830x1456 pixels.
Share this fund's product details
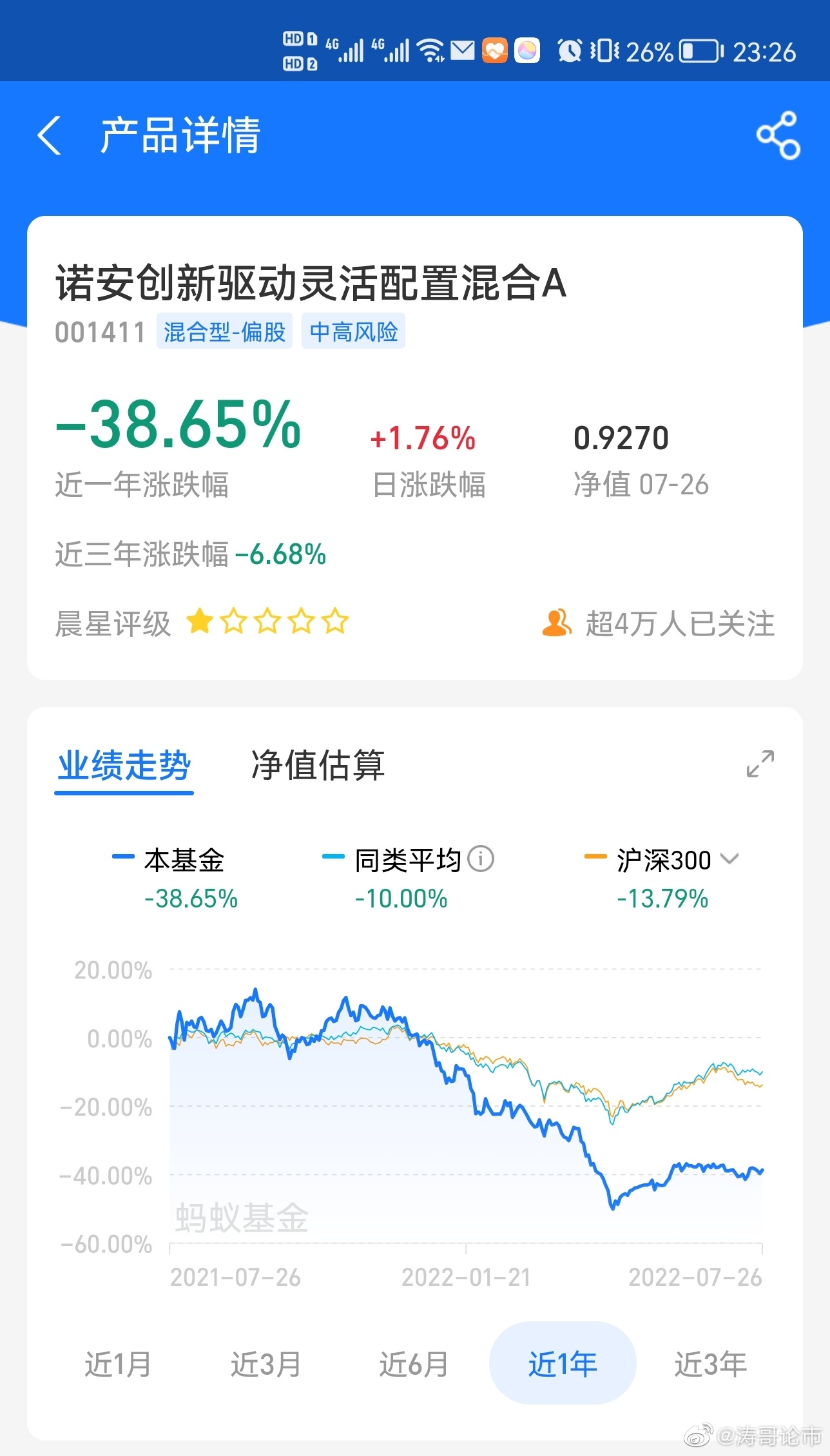pos(778,135)
